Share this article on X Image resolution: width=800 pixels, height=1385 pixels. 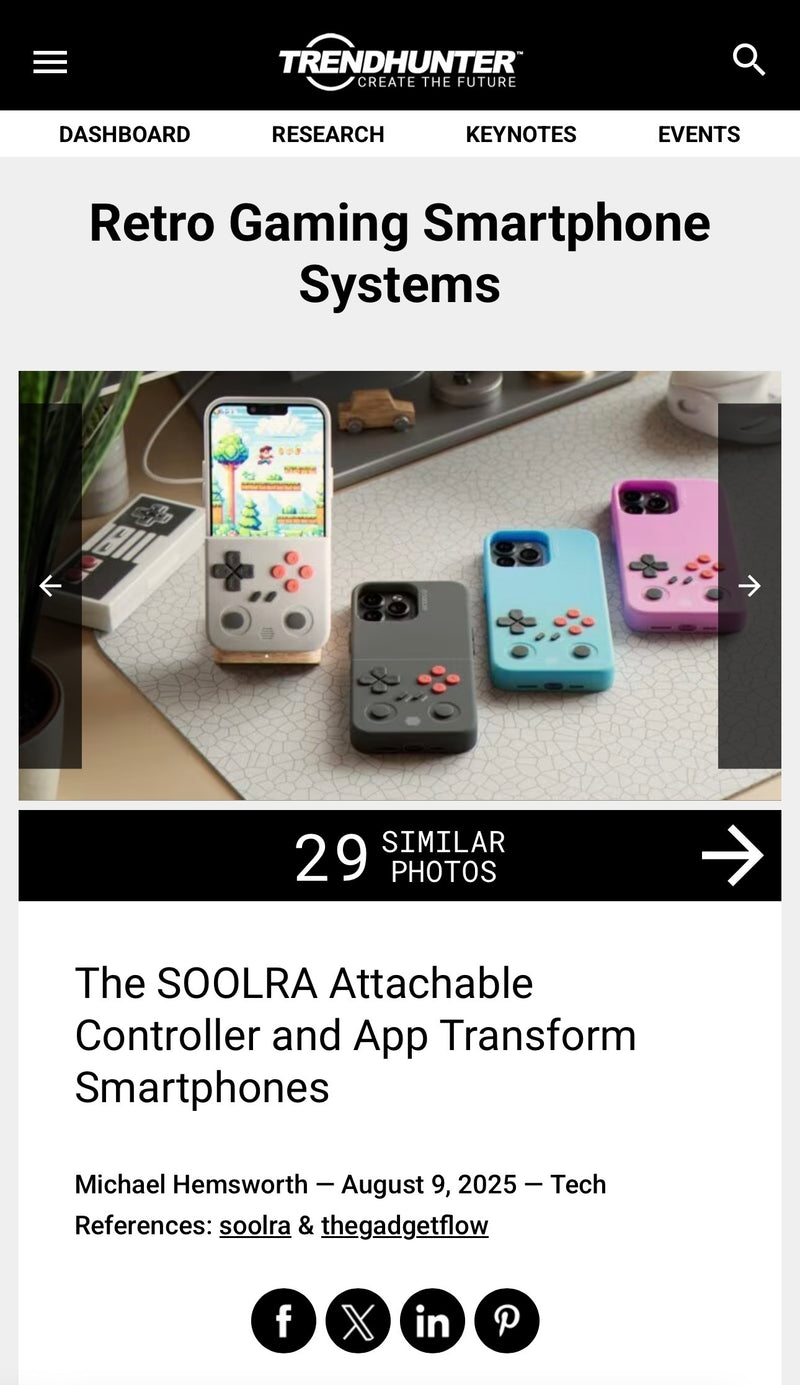point(358,1320)
